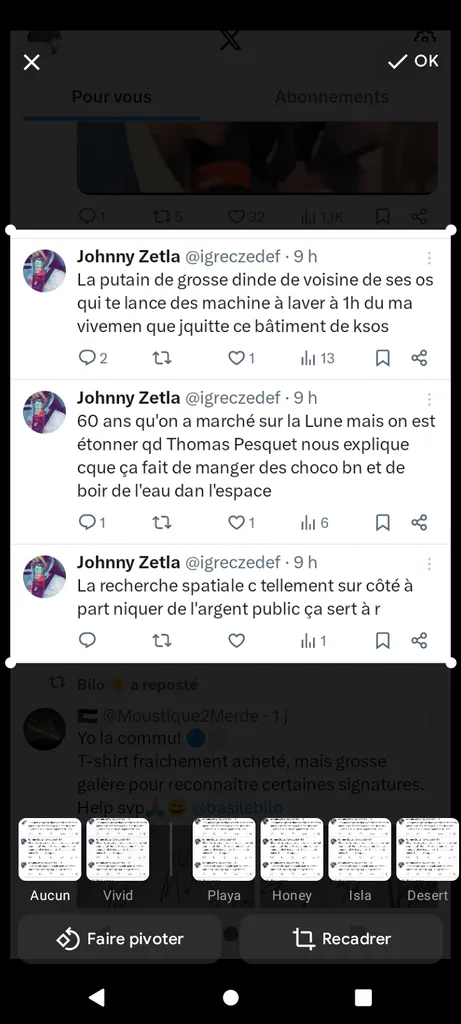Confirm the crop with OK

413,61
